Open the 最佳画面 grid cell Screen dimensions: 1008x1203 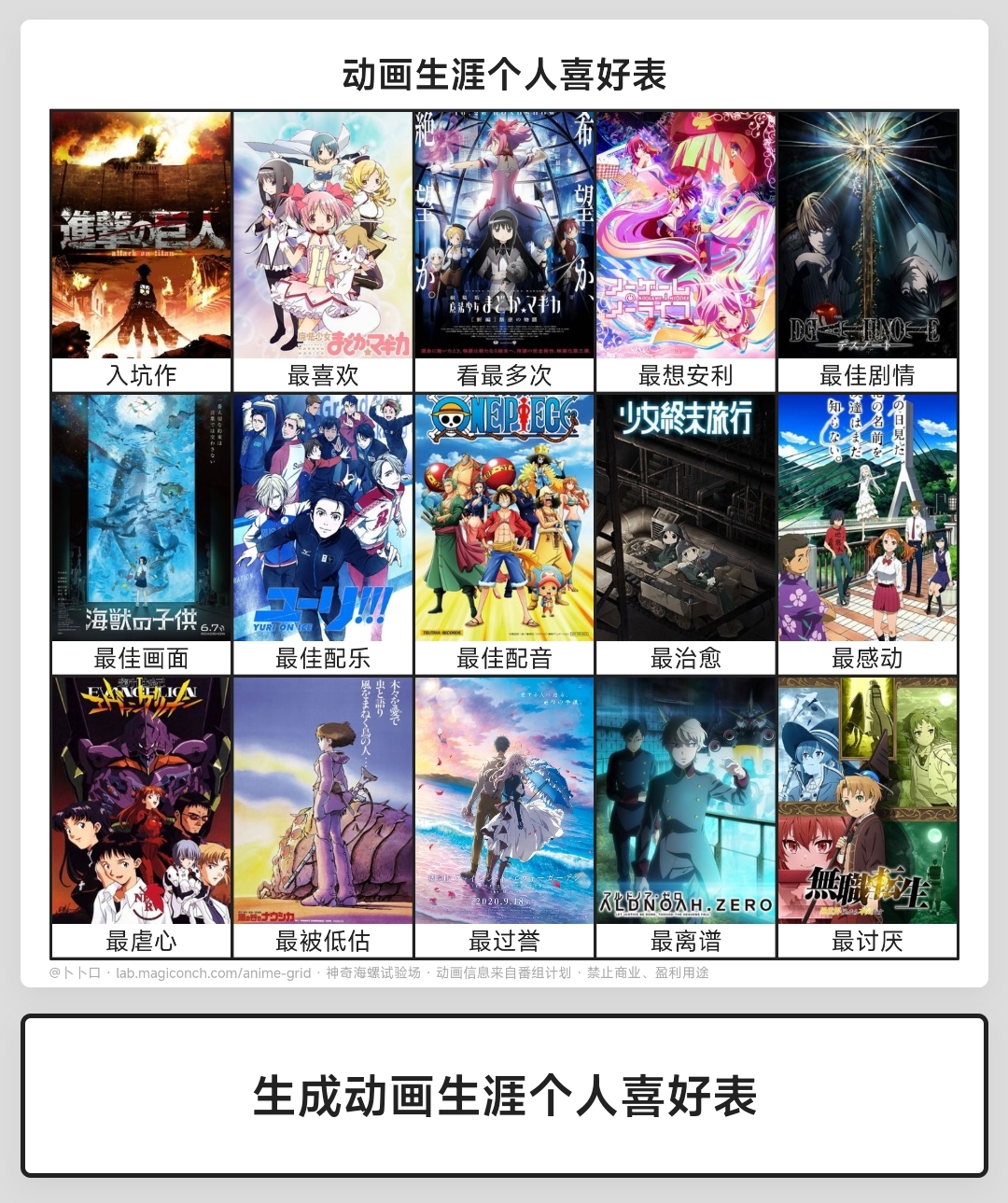pos(141,533)
